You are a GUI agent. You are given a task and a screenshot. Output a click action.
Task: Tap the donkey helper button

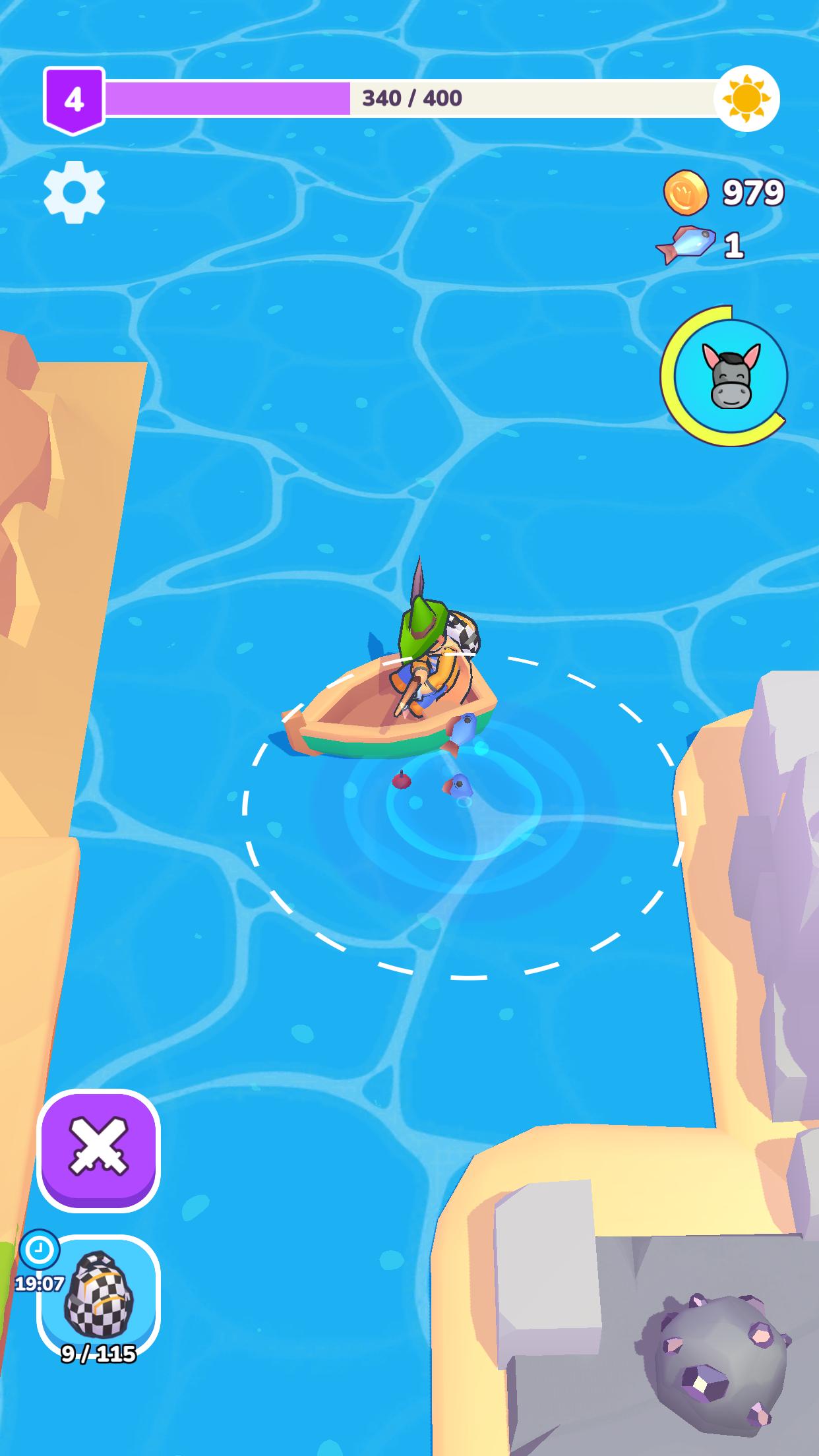tap(731, 377)
